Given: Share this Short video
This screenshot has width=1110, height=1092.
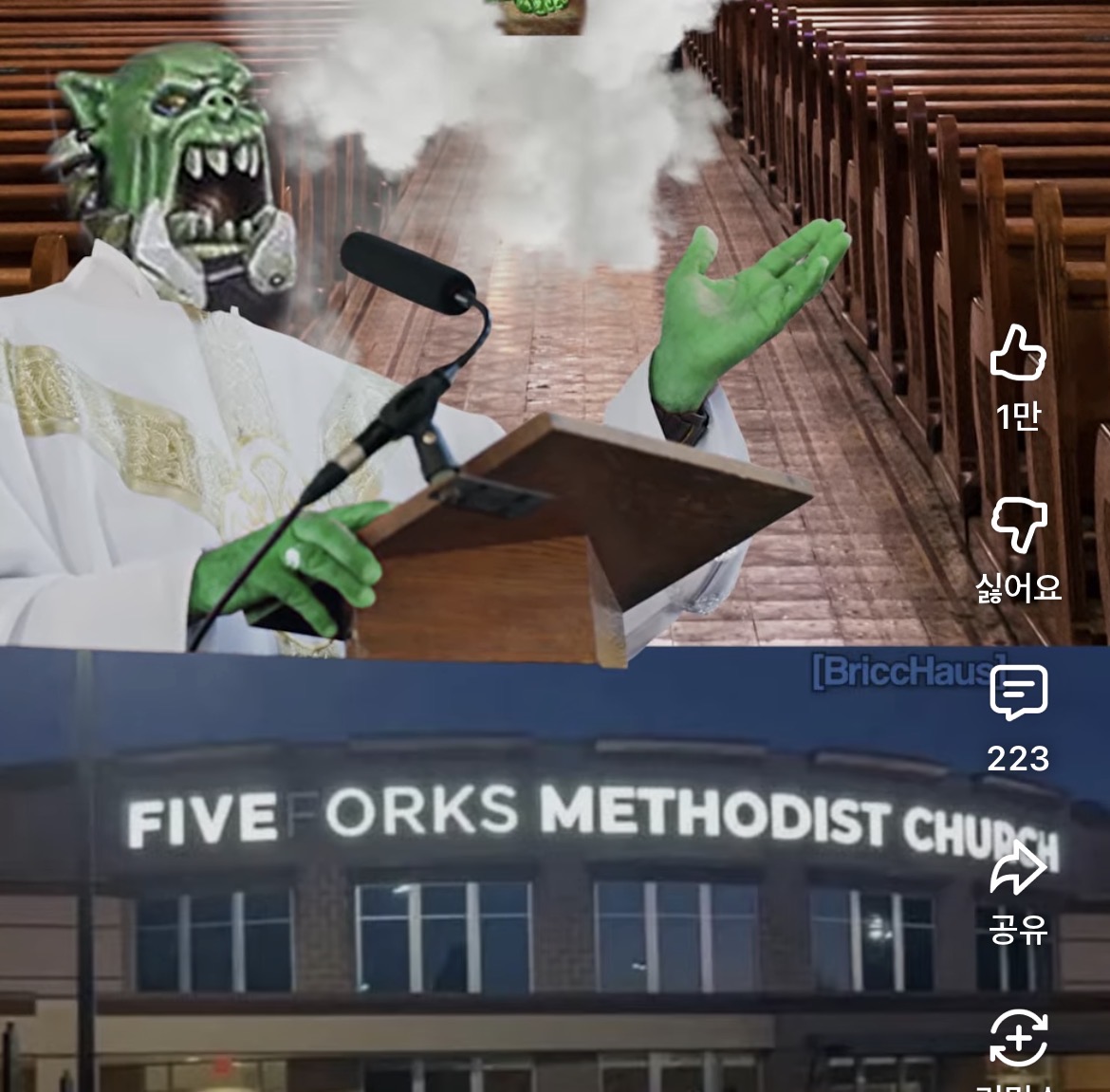Looking at the screenshot, I should tap(1018, 867).
